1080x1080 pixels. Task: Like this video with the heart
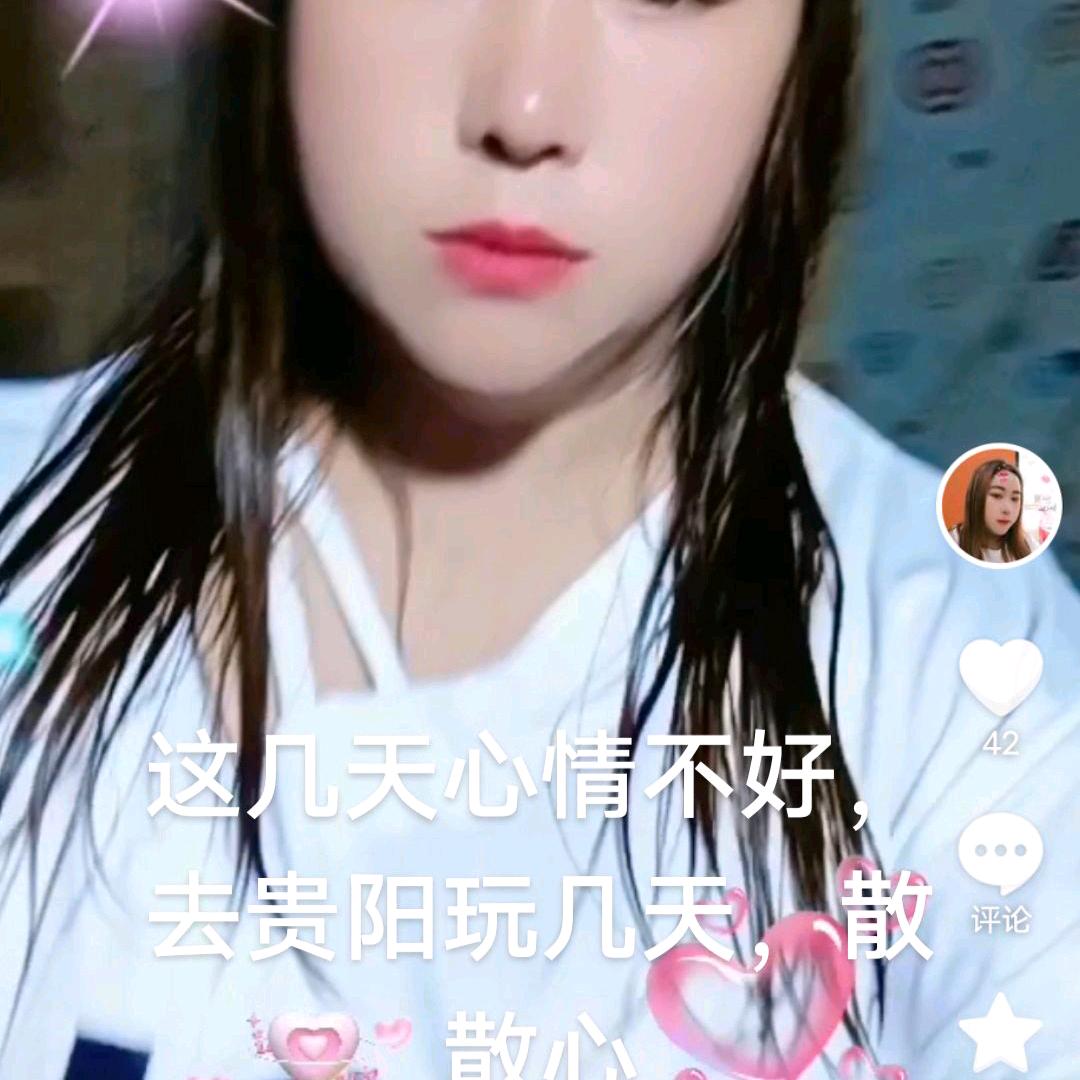click(1000, 677)
